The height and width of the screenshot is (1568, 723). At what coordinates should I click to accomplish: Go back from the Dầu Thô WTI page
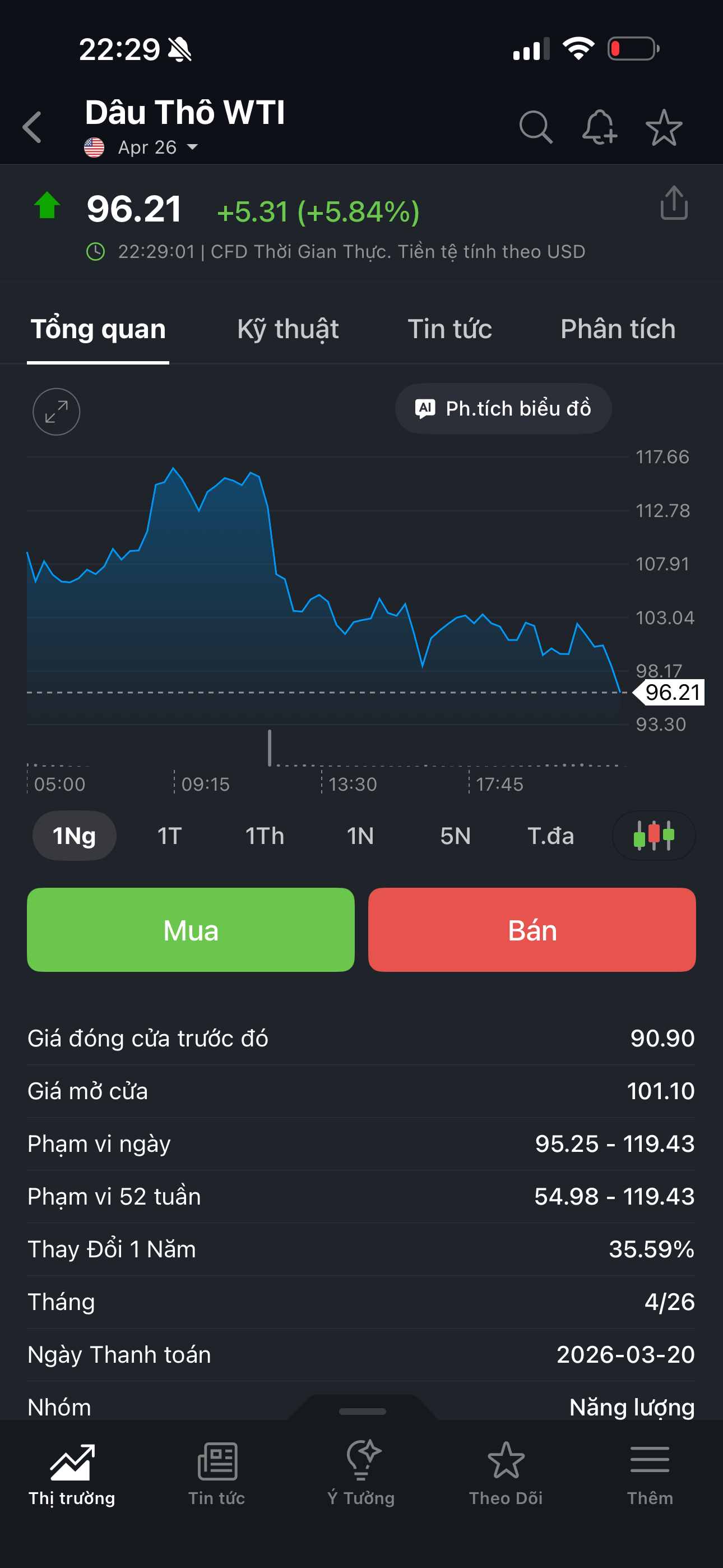(33, 127)
